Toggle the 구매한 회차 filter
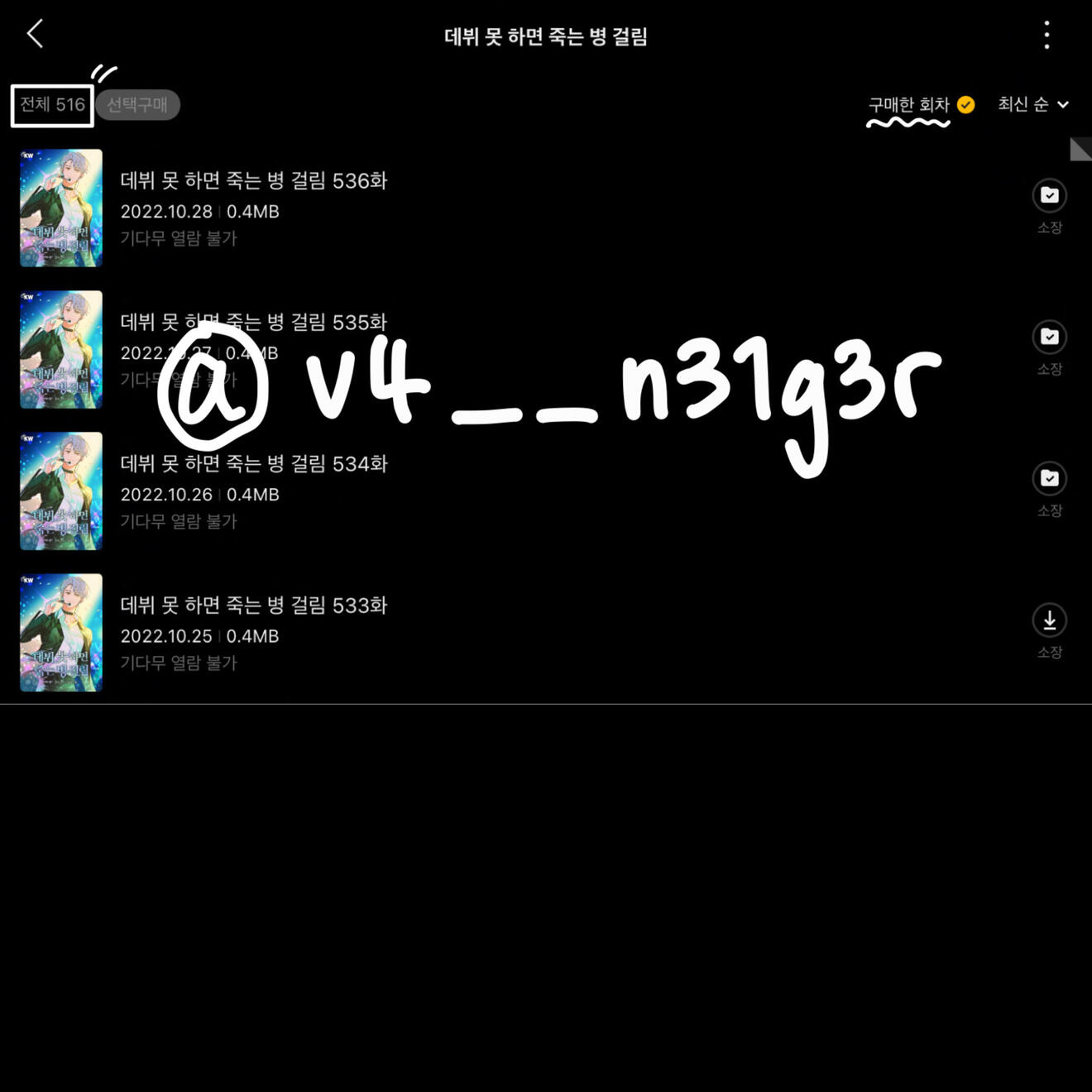1092x1092 pixels. (921, 105)
